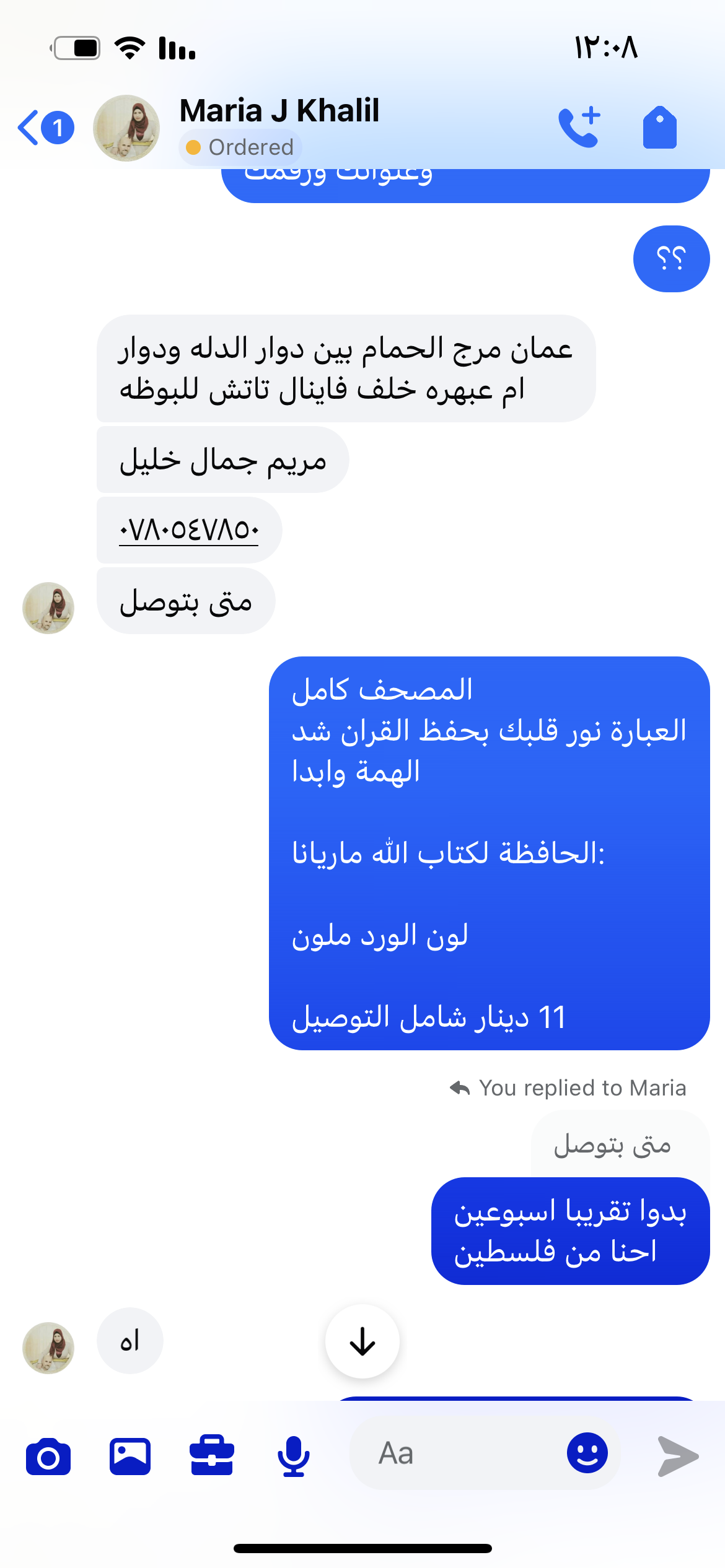
Task: Tap the underlined phone number link
Action: coord(188,531)
